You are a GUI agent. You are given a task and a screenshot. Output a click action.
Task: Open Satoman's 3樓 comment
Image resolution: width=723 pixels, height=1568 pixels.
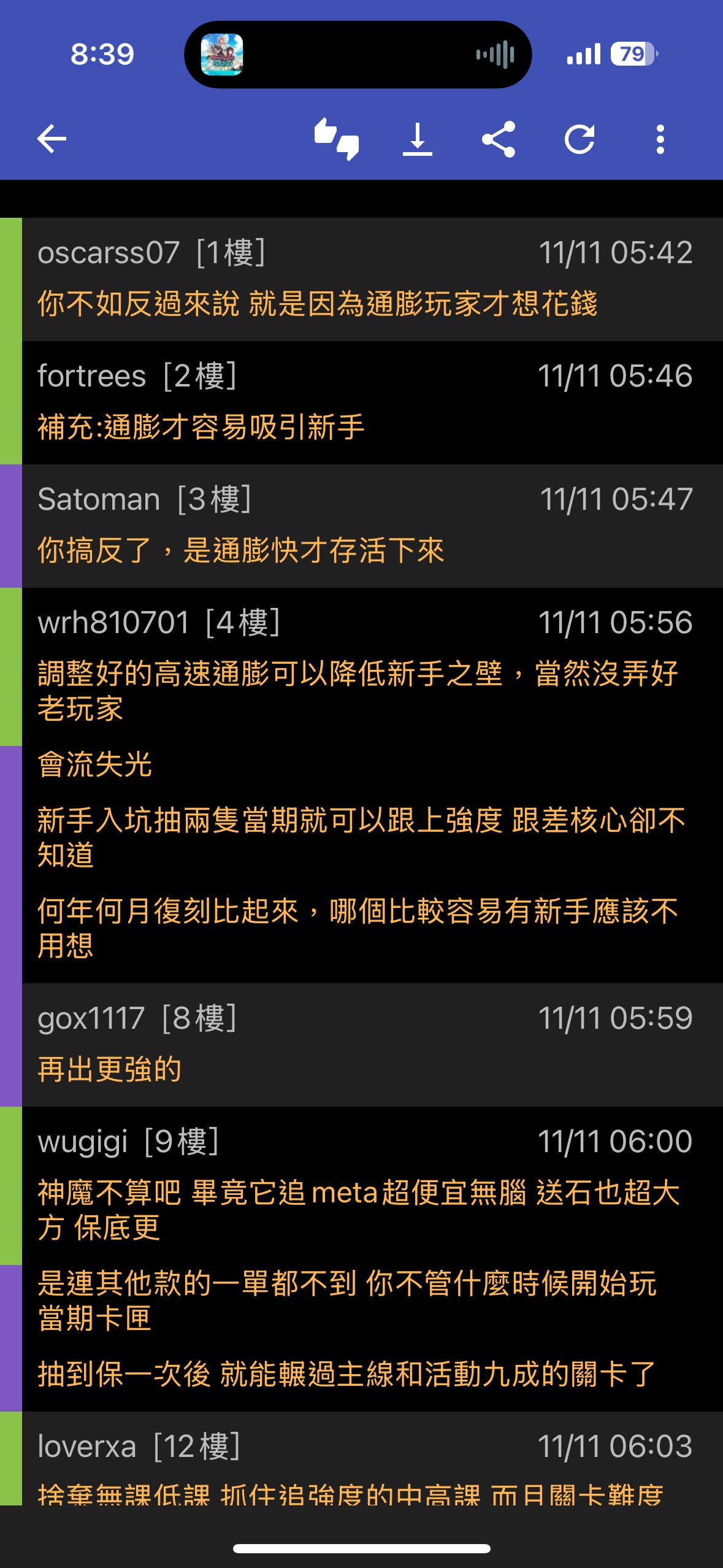tap(361, 526)
